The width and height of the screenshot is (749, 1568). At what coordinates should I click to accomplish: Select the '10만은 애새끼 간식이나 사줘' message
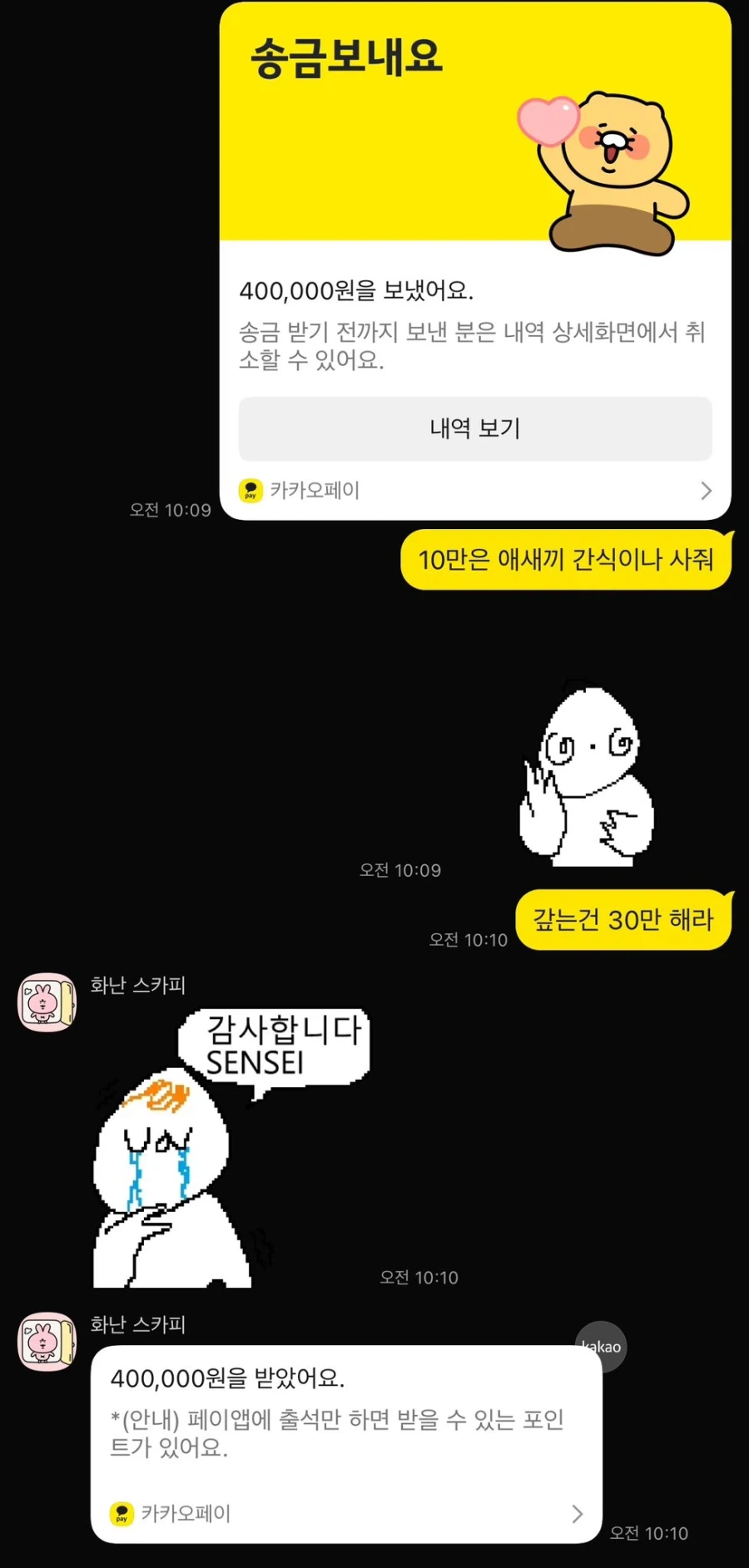(566, 561)
